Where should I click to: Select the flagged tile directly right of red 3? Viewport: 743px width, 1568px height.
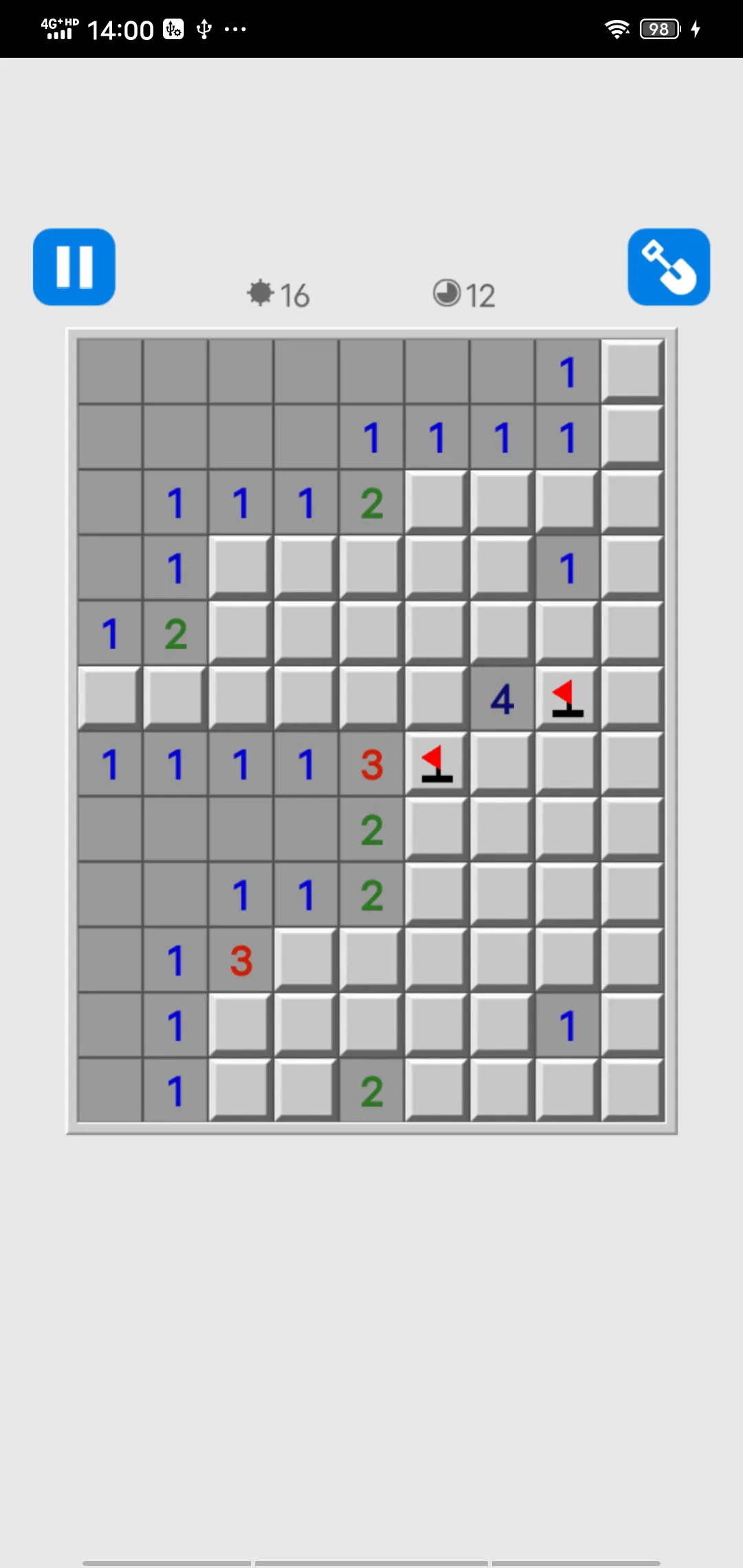click(436, 764)
